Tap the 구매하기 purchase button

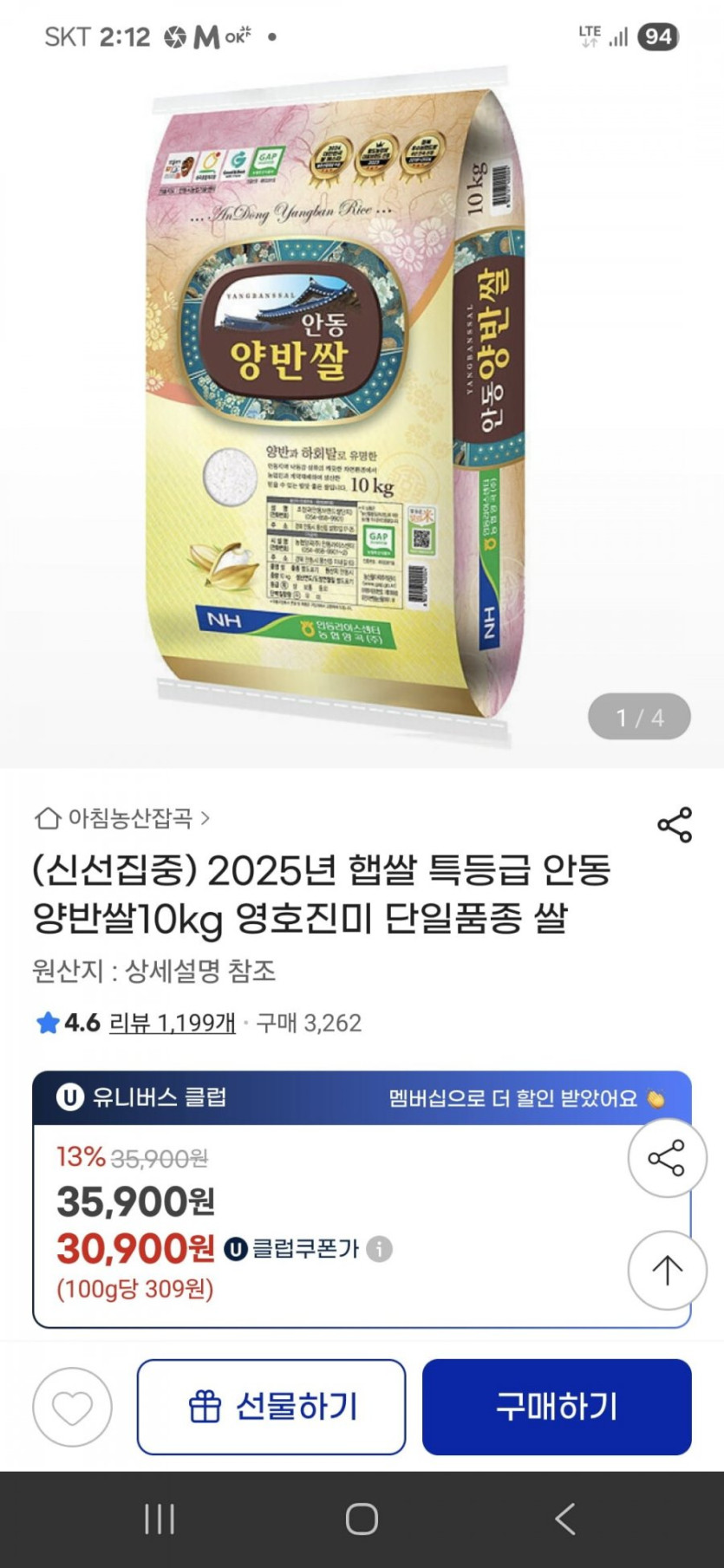(x=557, y=1407)
